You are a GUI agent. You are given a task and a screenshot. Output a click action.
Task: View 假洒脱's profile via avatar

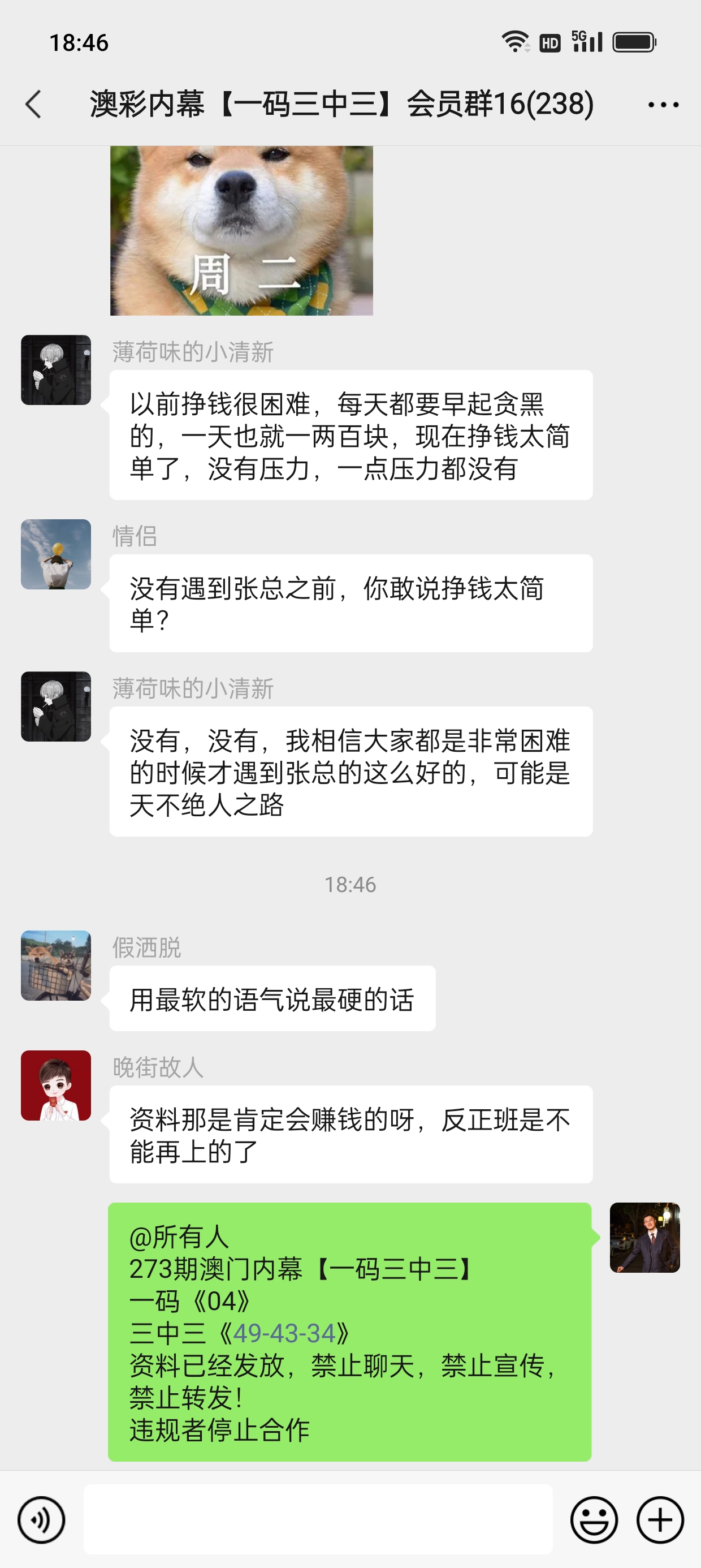tap(56, 966)
